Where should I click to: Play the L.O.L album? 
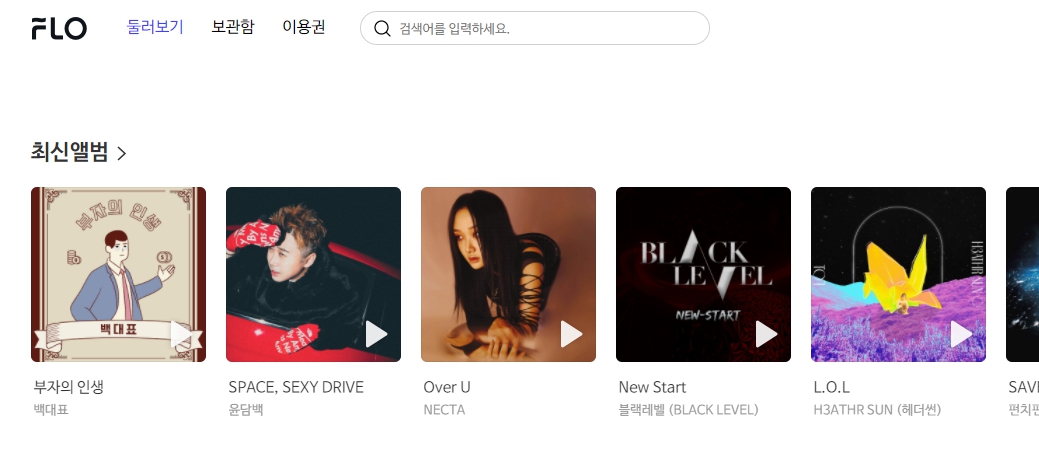(961, 334)
